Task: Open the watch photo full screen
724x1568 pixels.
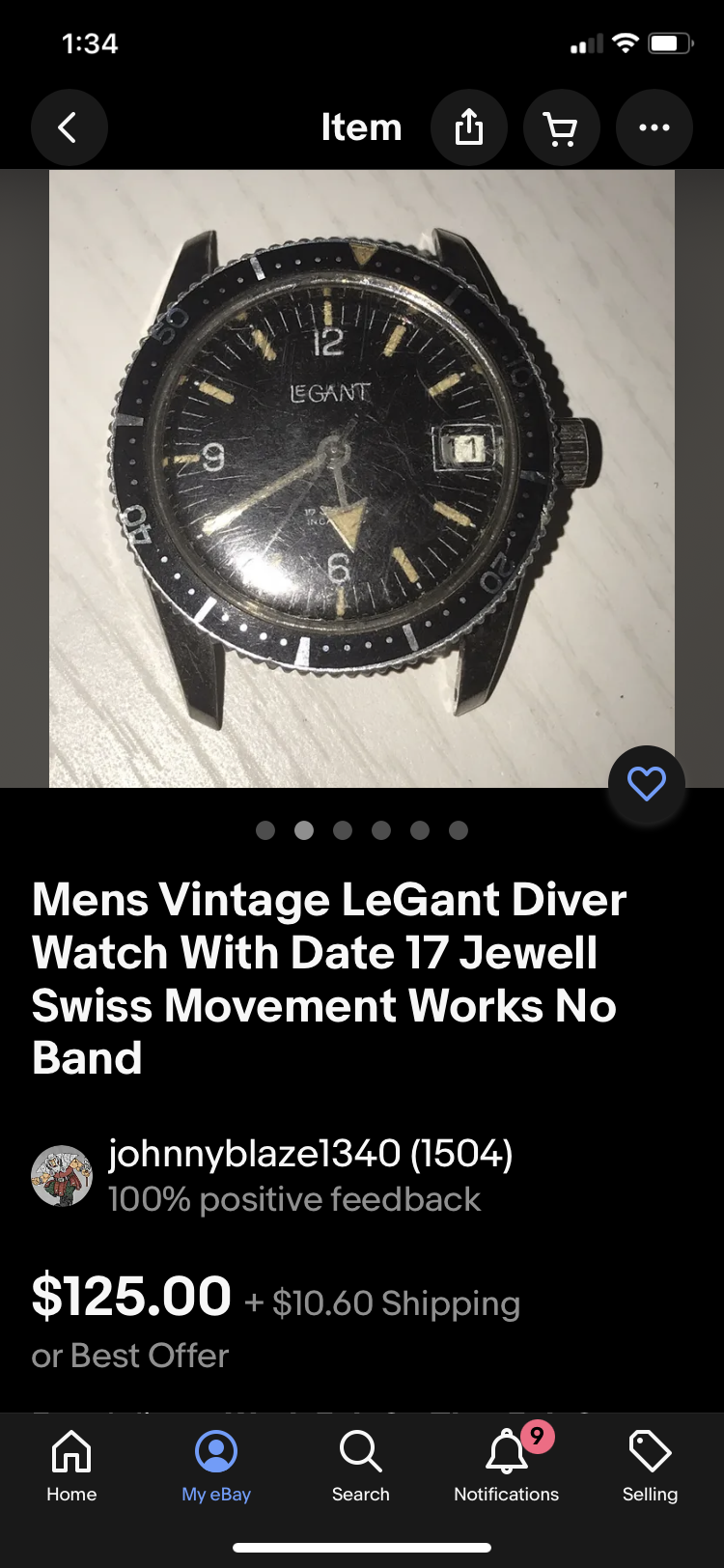Action: [x=361, y=478]
